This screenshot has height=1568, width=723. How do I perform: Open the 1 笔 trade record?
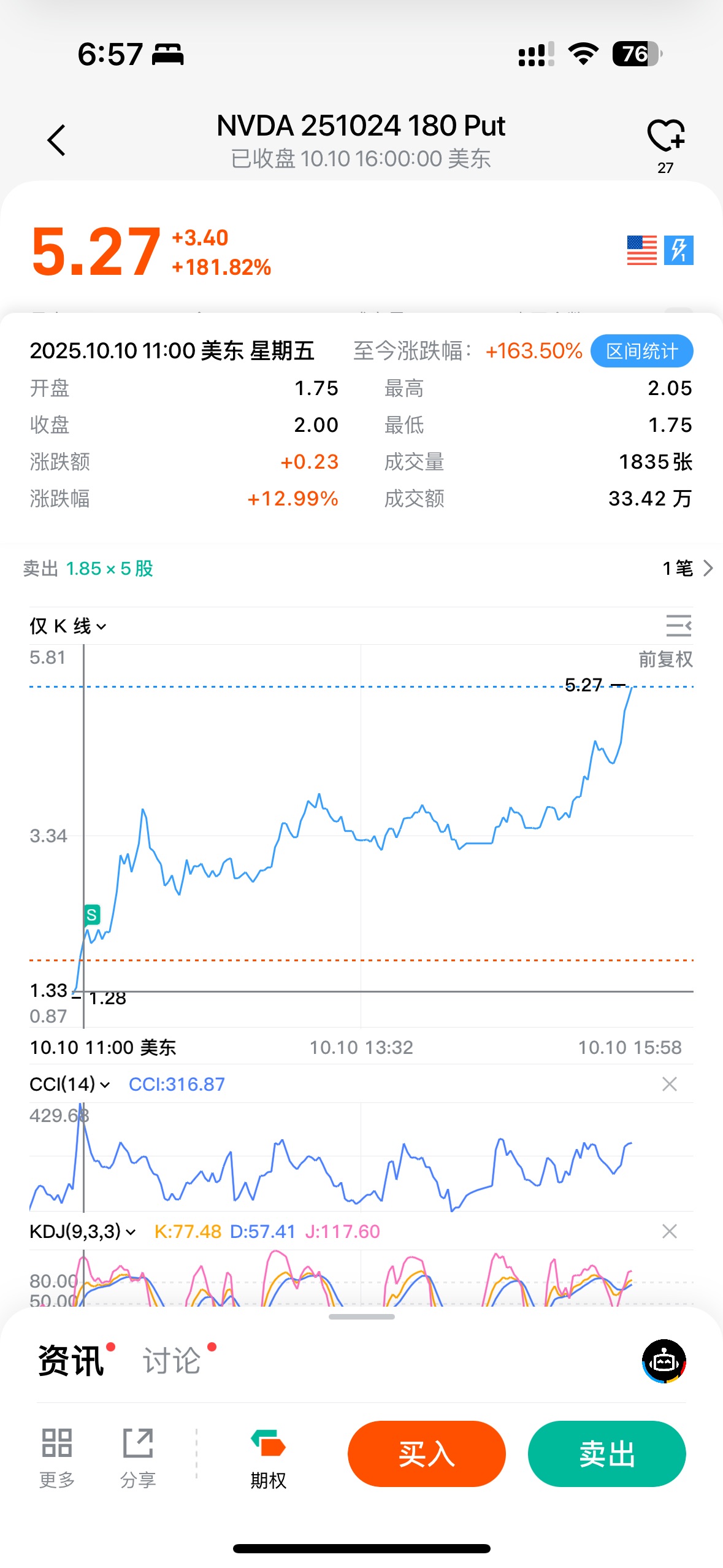[687, 569]
